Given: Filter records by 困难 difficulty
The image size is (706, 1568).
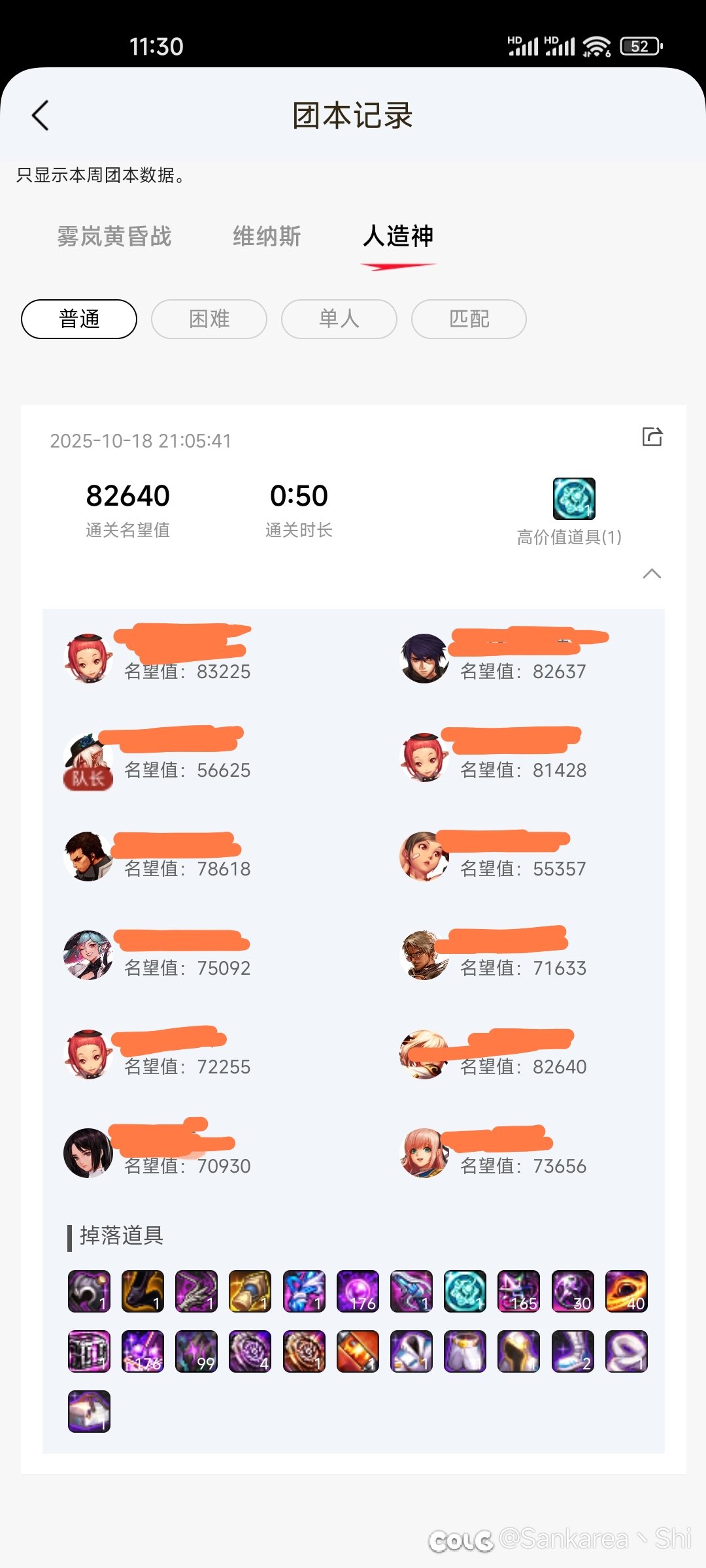Looking at the screenshot, I should [209, 319].
